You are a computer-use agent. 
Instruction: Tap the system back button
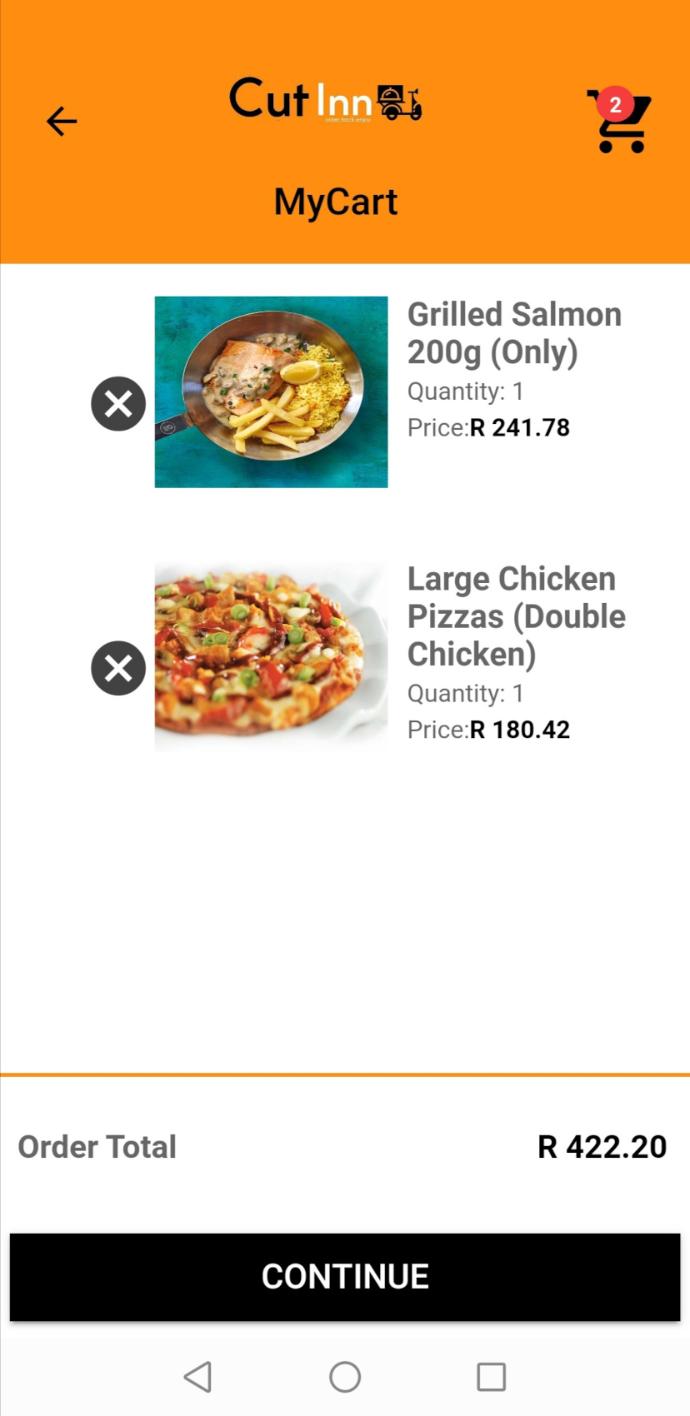(x=198, y=1377)
